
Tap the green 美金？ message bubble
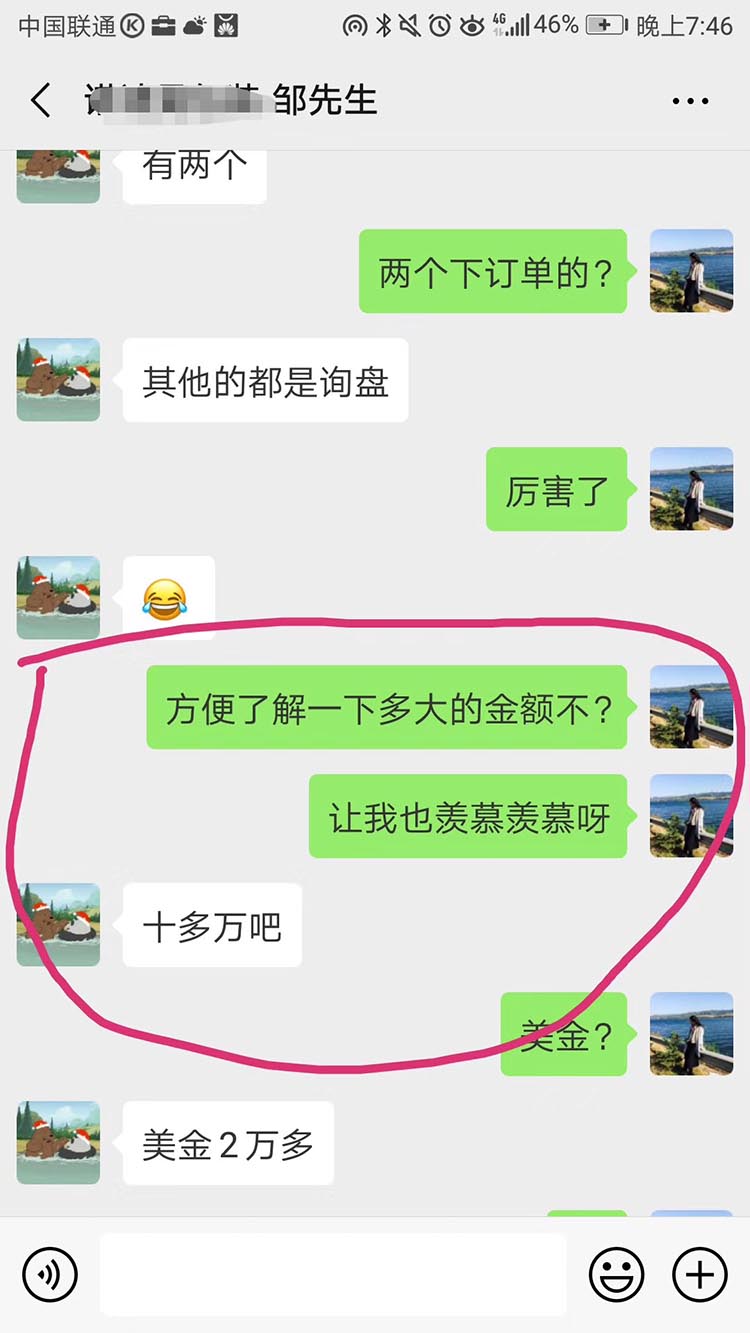coord(563,1034)
